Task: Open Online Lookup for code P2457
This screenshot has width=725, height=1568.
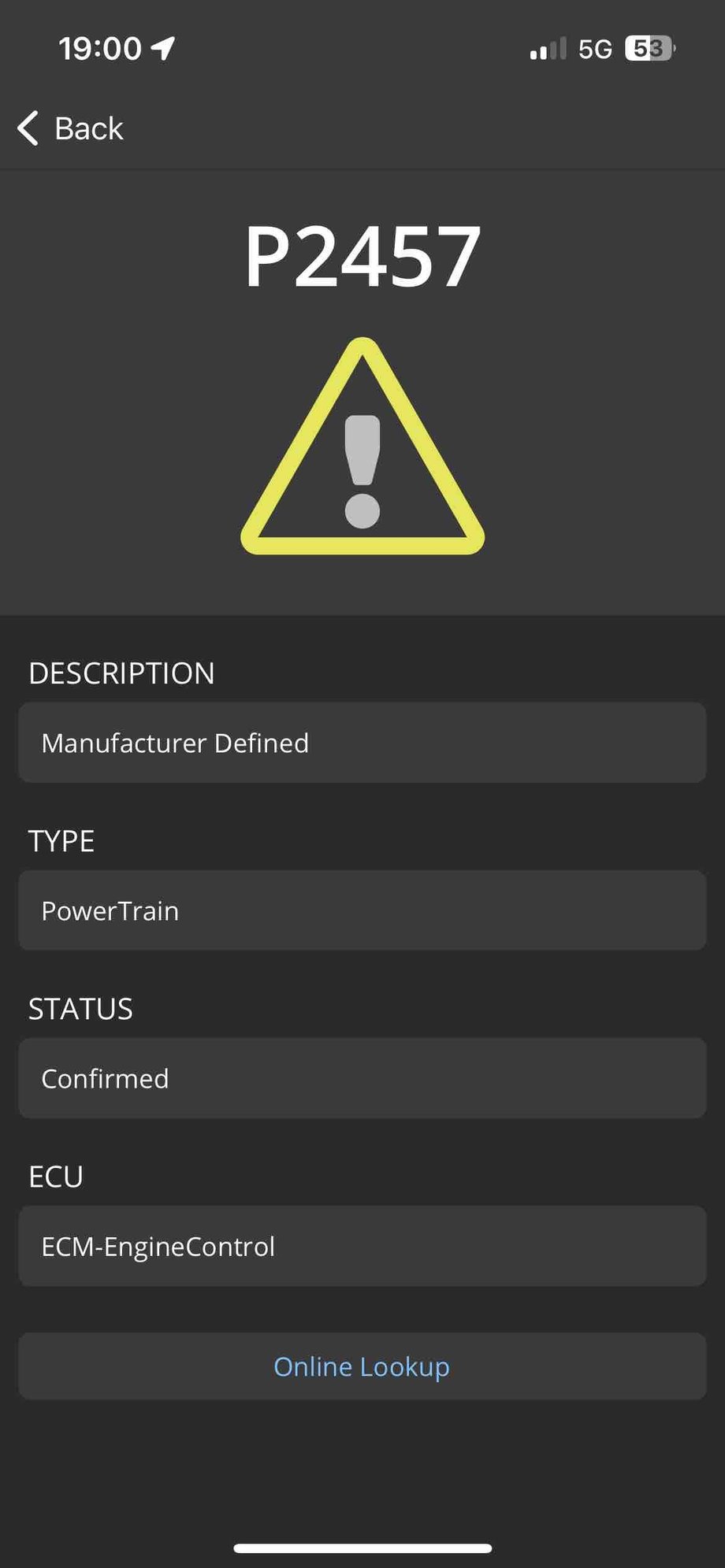Action: tap(362, 1366)
